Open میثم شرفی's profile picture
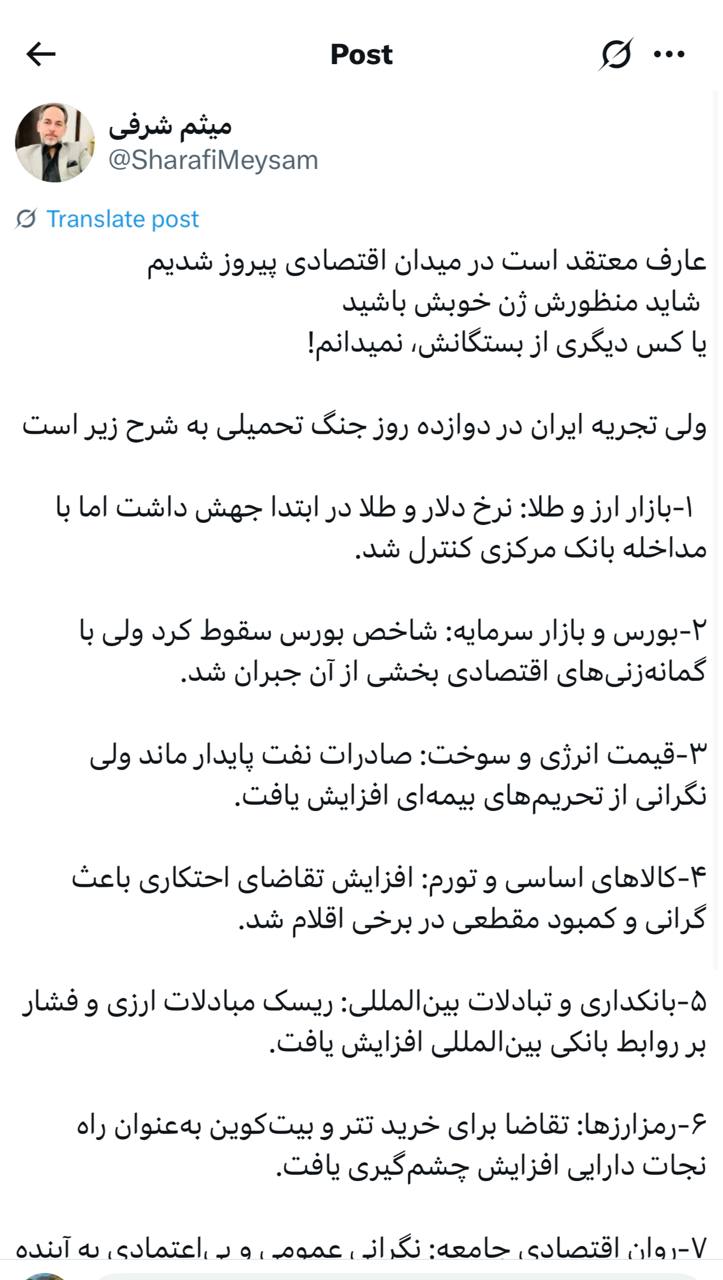This screenshot has height=1280, width=723. (55, 142)
